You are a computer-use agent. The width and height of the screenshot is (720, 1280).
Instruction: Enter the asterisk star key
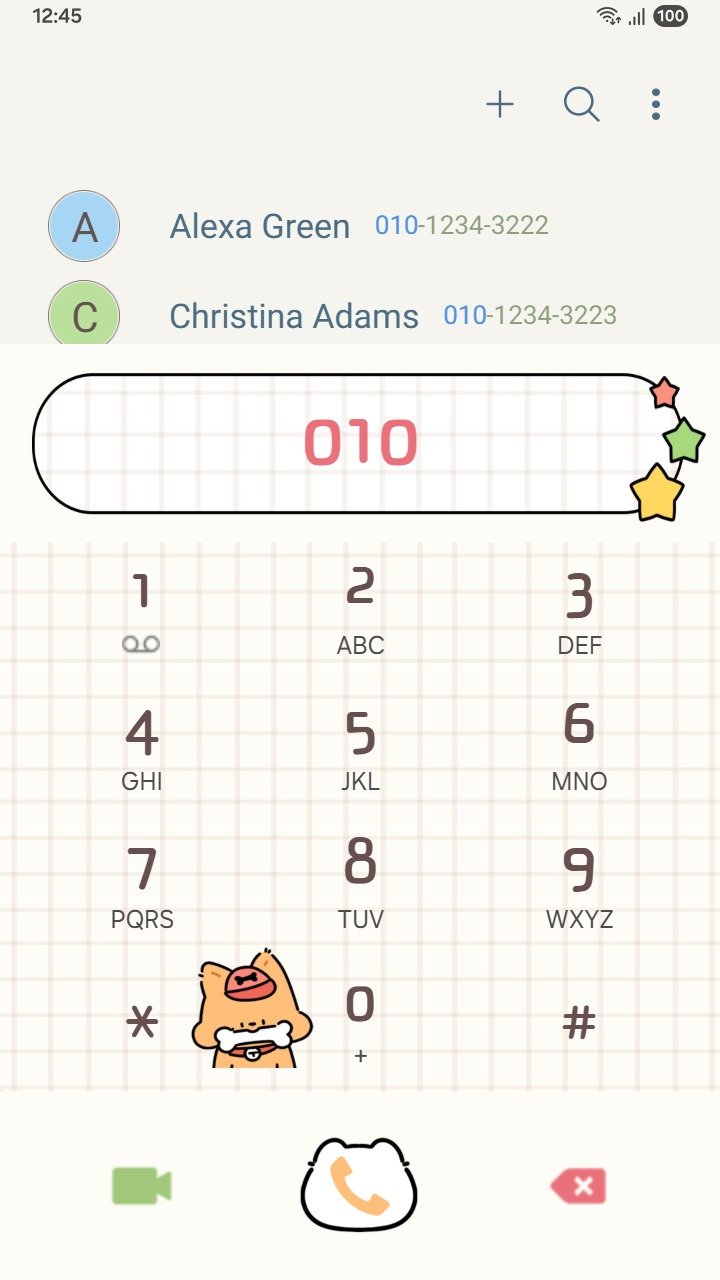click(x=141, y=1022)
